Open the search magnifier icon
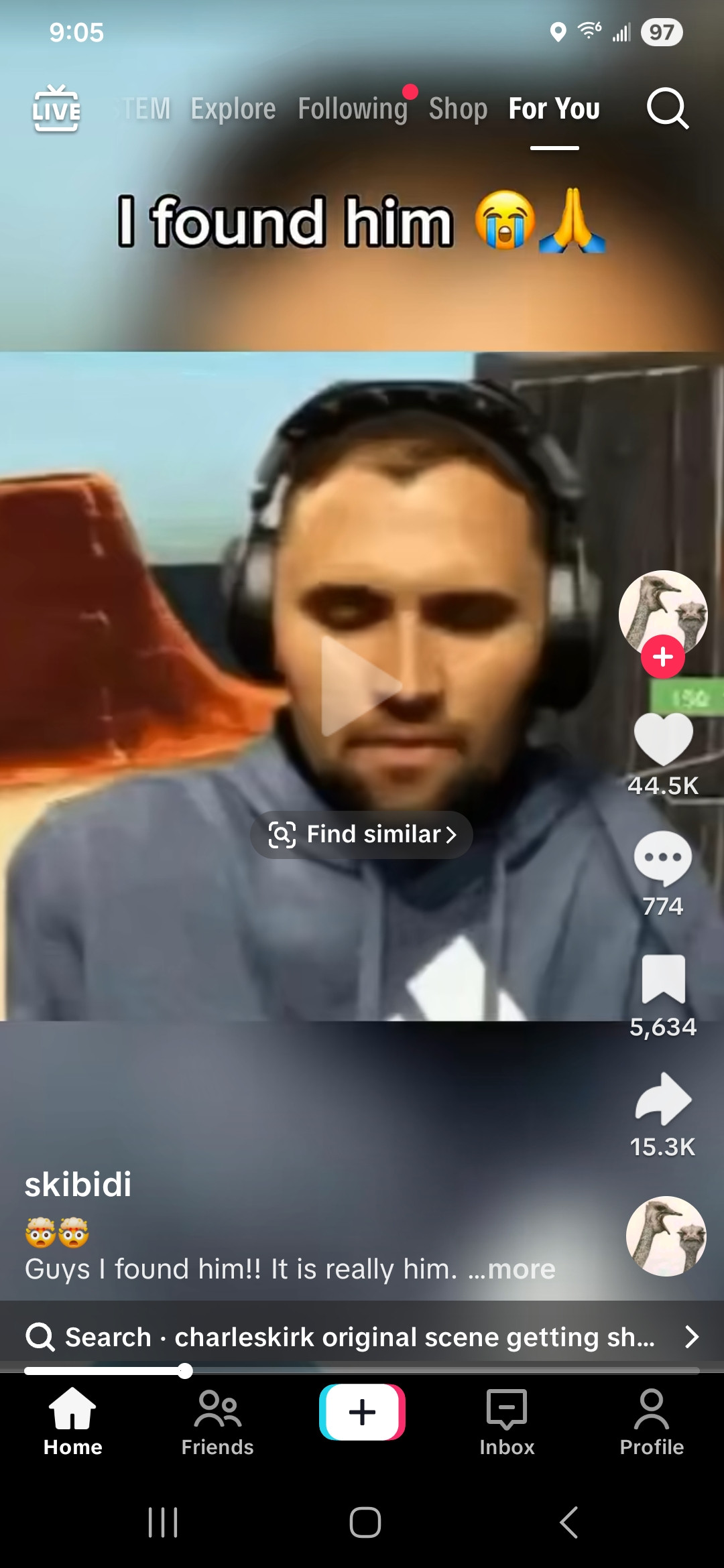The image size is (724, 1568). click(x=667, y=109)
